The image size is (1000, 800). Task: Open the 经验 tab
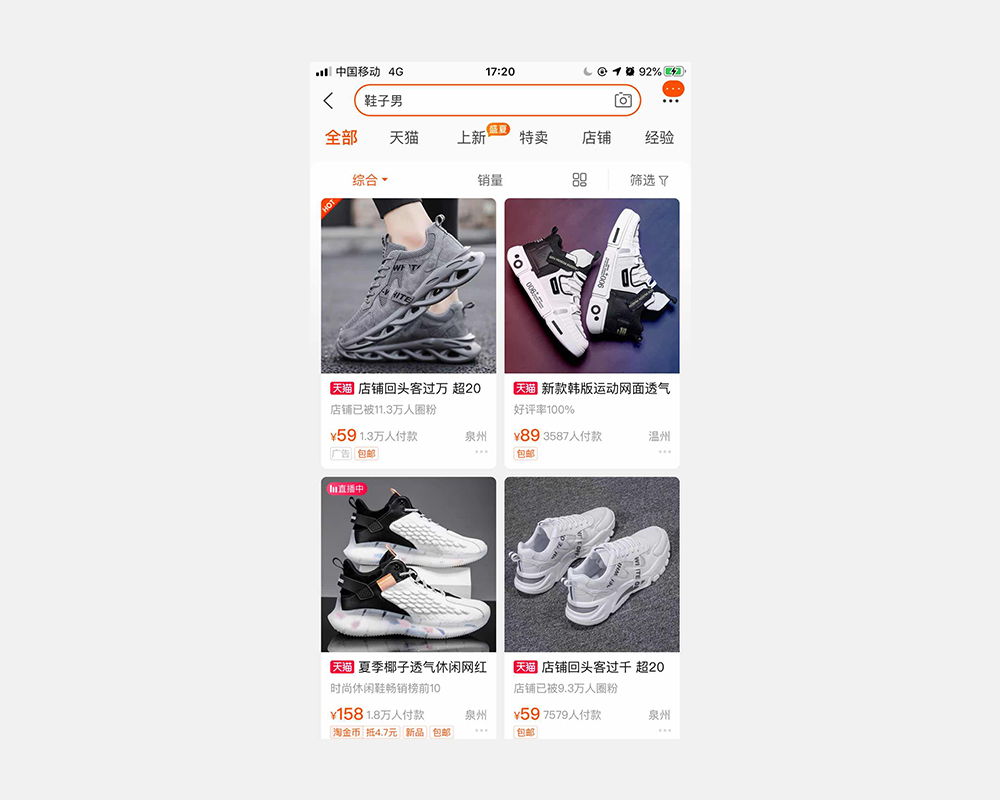(x=659, y=138)
